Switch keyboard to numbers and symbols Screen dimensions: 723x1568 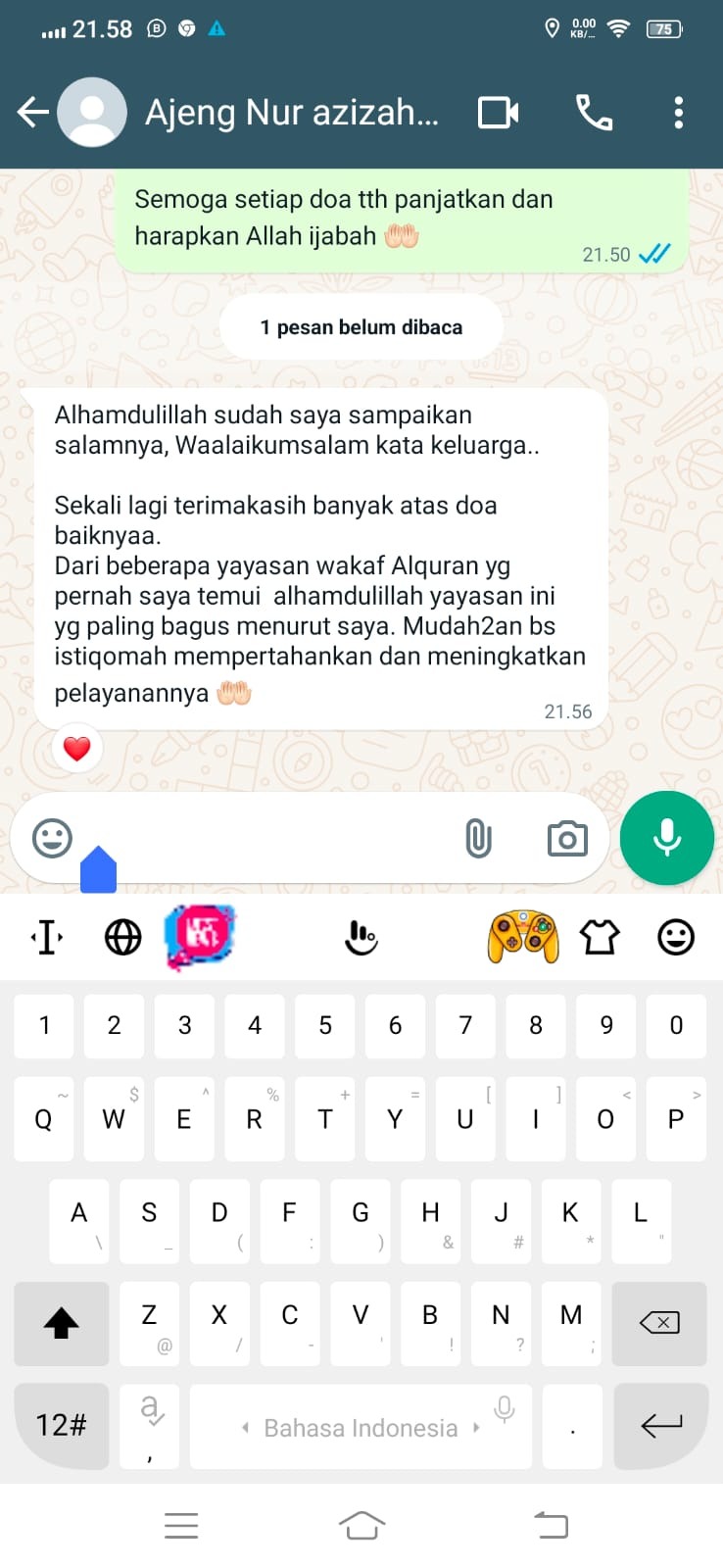click(61, 1425)
